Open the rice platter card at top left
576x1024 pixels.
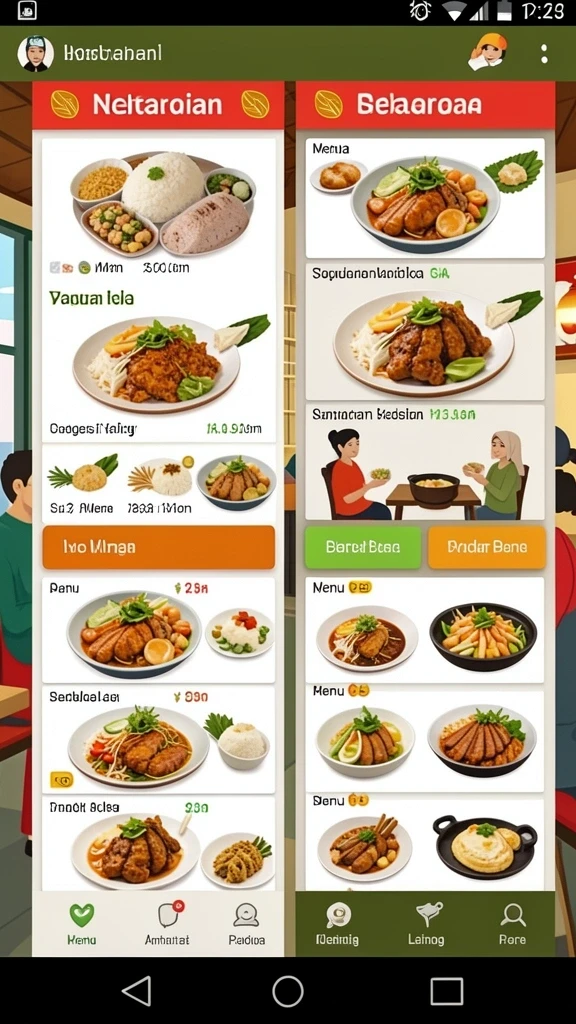tap(159, 209)
